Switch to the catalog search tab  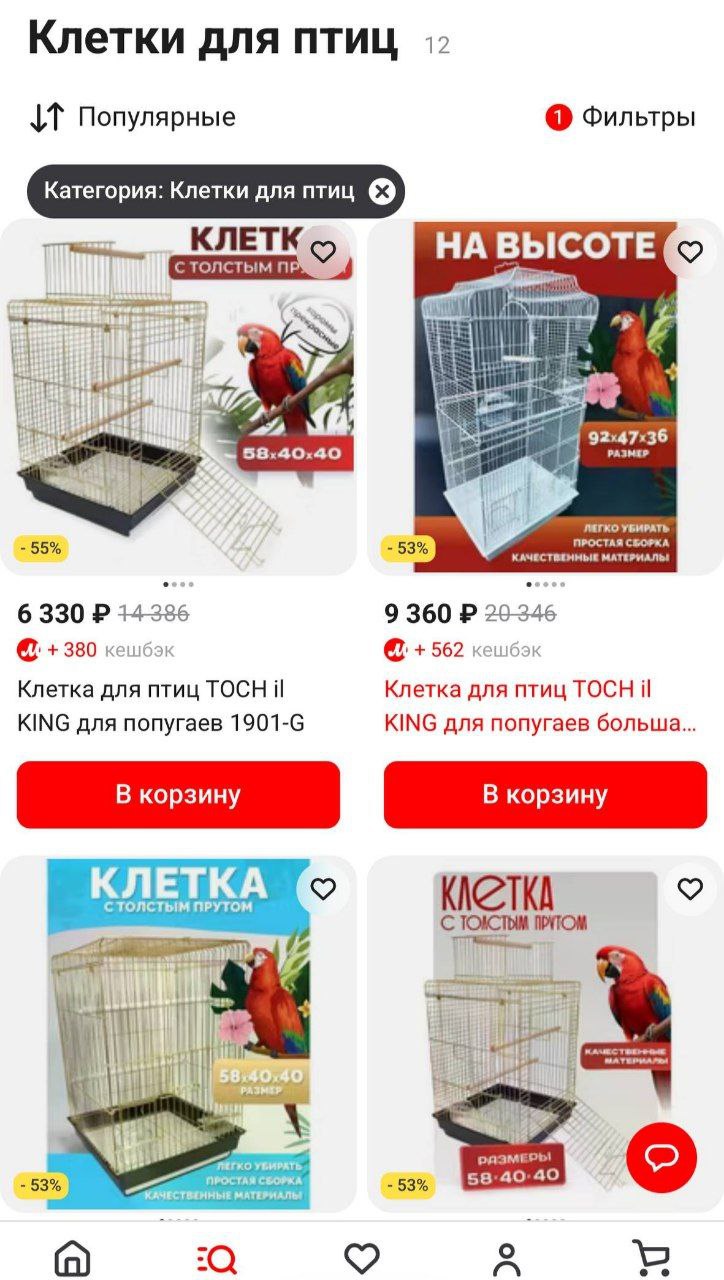coord(217,1258)
